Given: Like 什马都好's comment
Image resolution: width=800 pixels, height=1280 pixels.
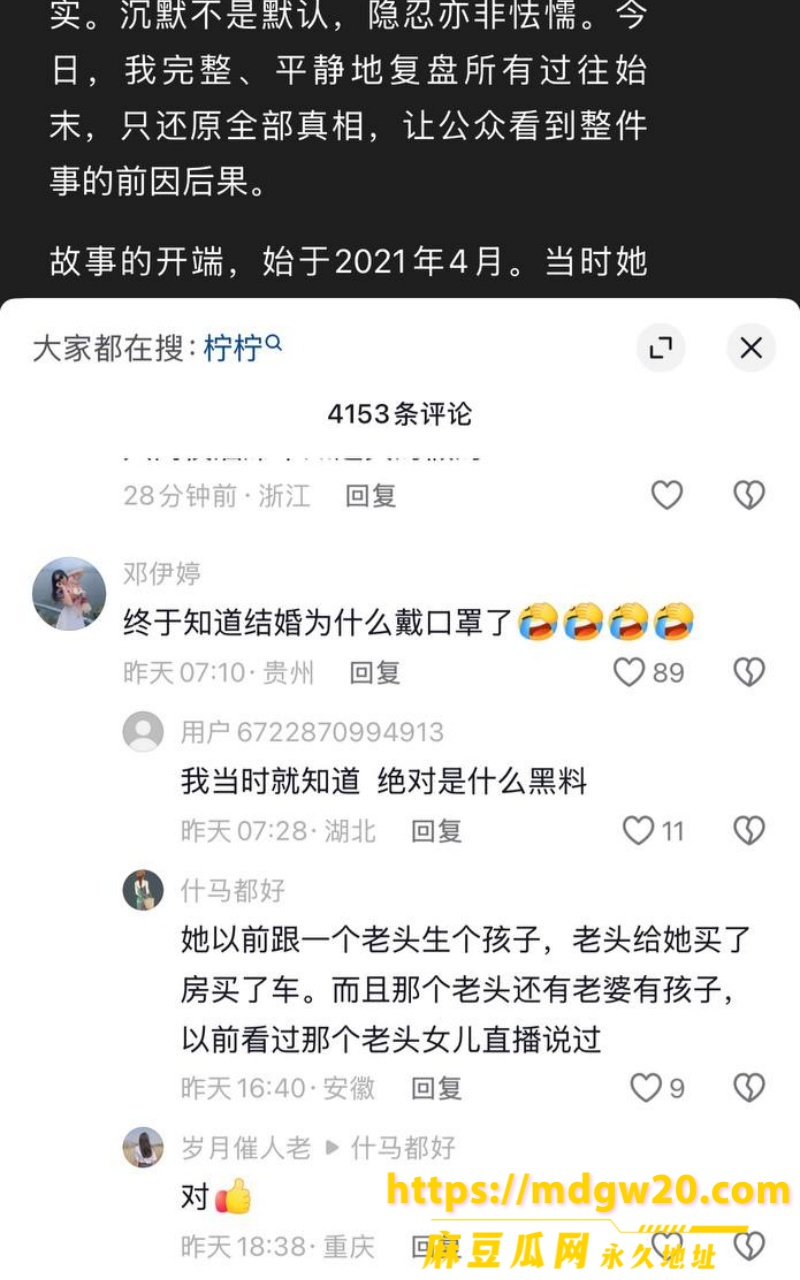Looking at the screenshot, I should pos(646,1088).
